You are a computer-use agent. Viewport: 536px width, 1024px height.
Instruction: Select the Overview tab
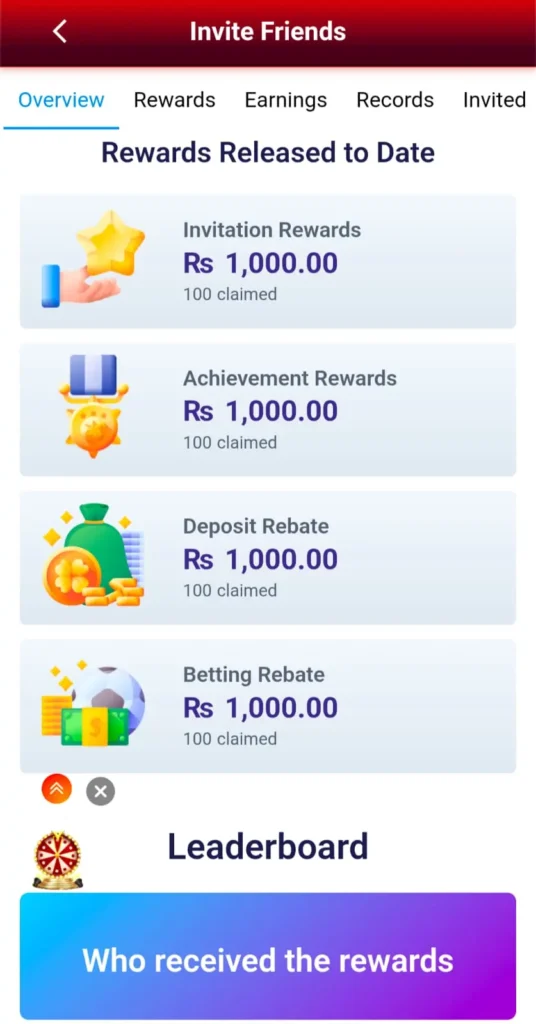click(x=61, y=100)
